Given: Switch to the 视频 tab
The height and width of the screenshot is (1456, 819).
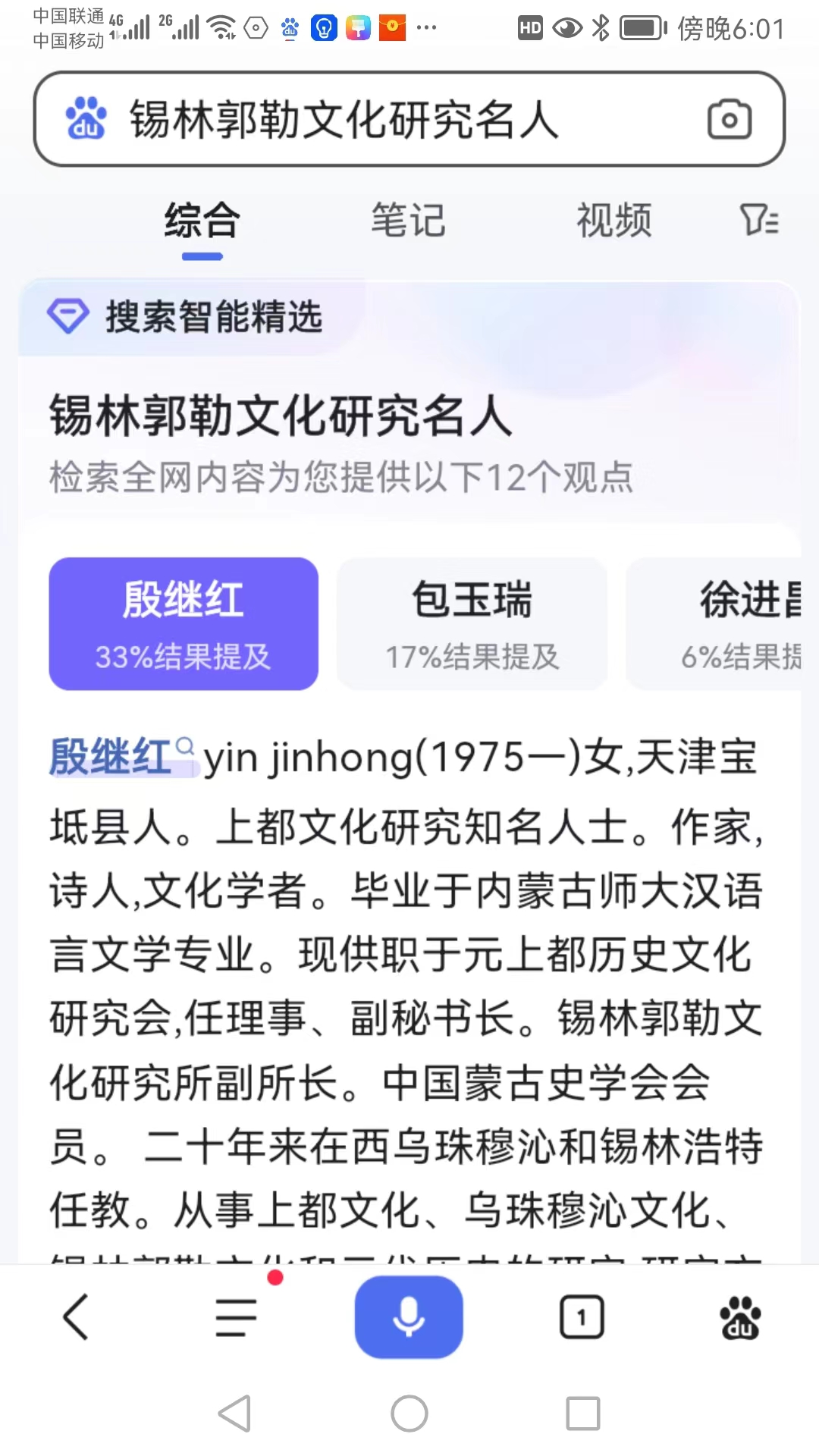Looking at the screenshot, I should (x=614, y=221).
